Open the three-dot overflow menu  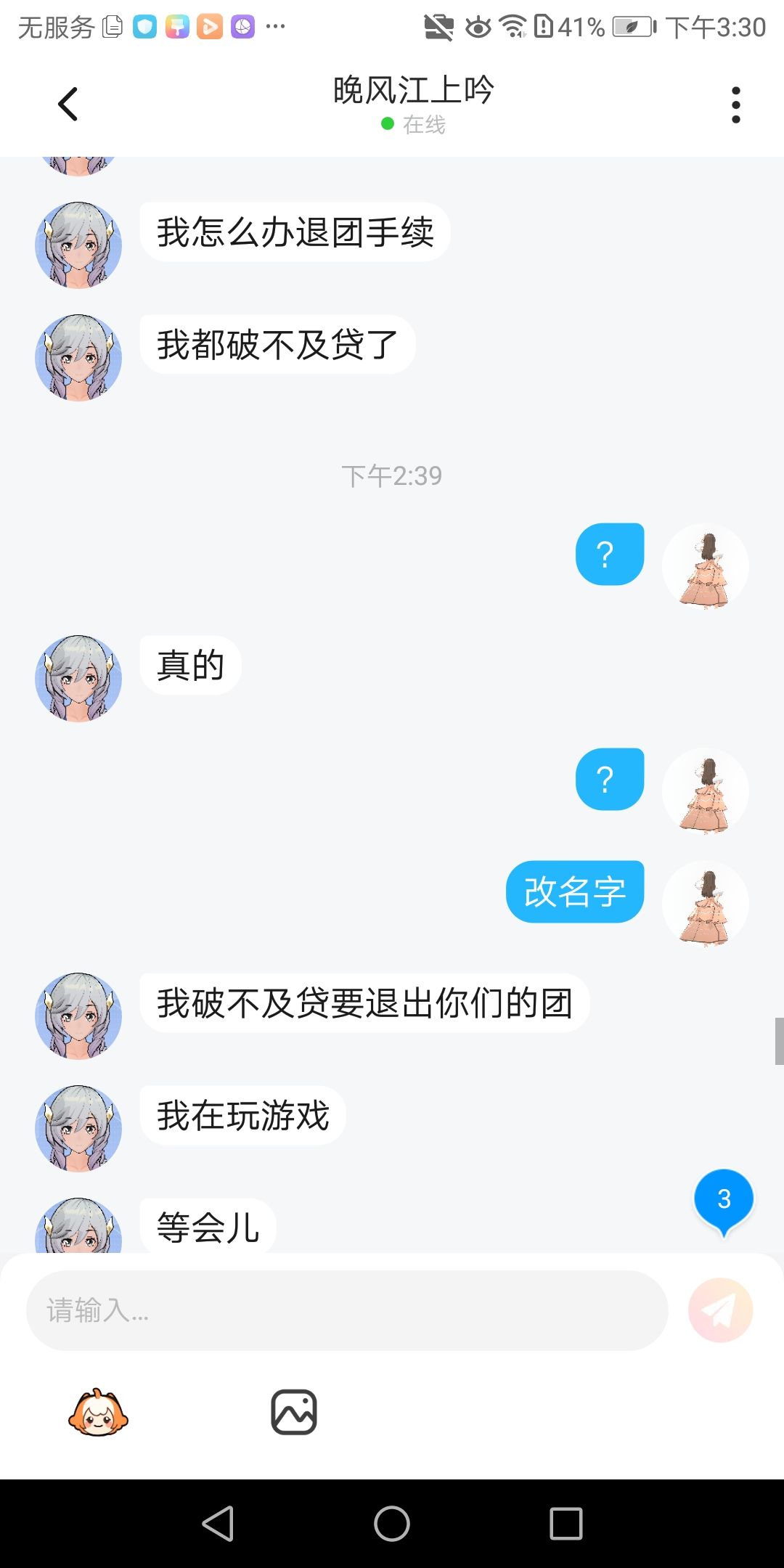736,105
